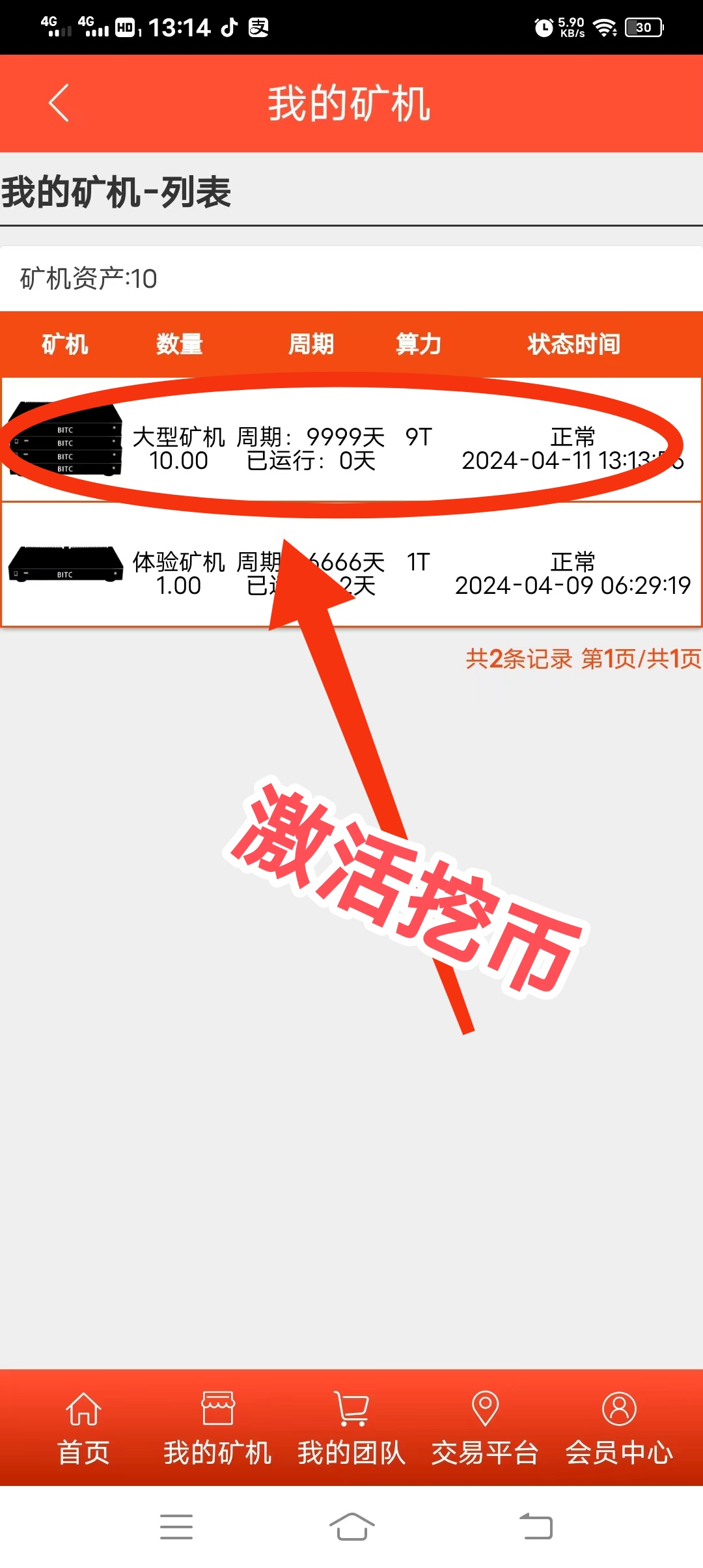This screenshot has width=703, height=1568.
Task: Open system recent apps menu
Action: pos(176,1526)
